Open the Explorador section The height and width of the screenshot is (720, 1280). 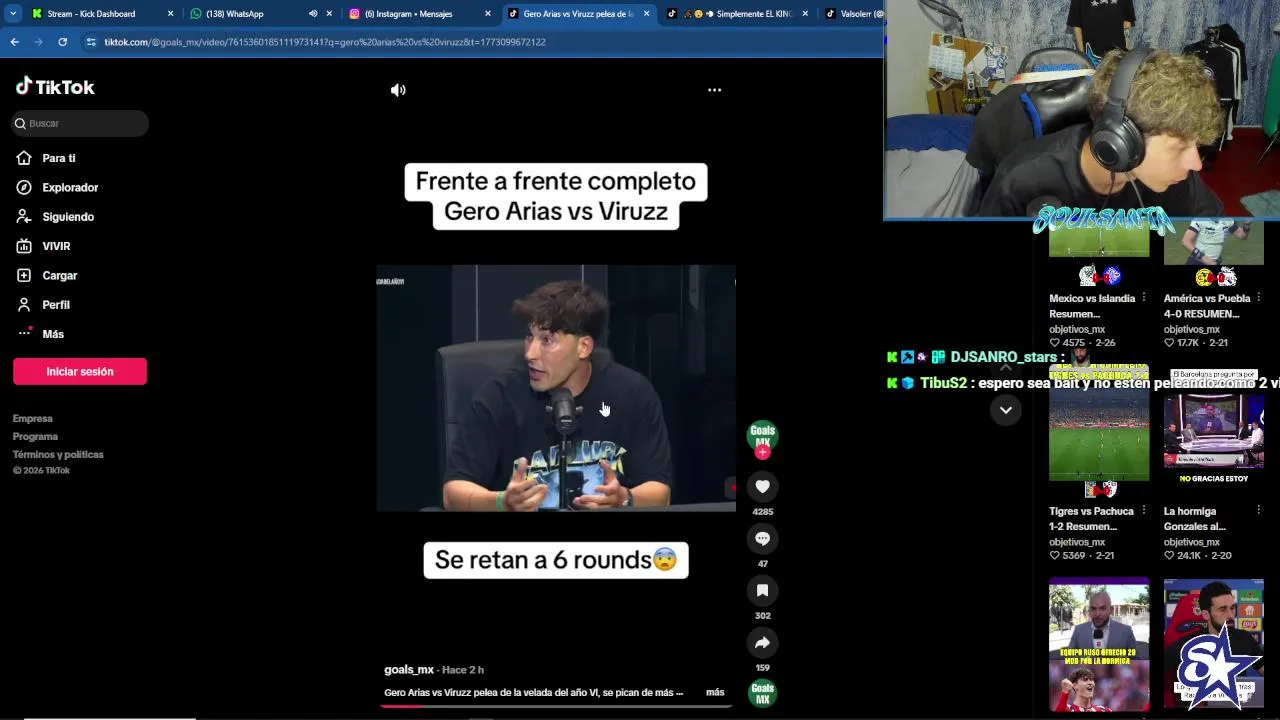point(69,187)
